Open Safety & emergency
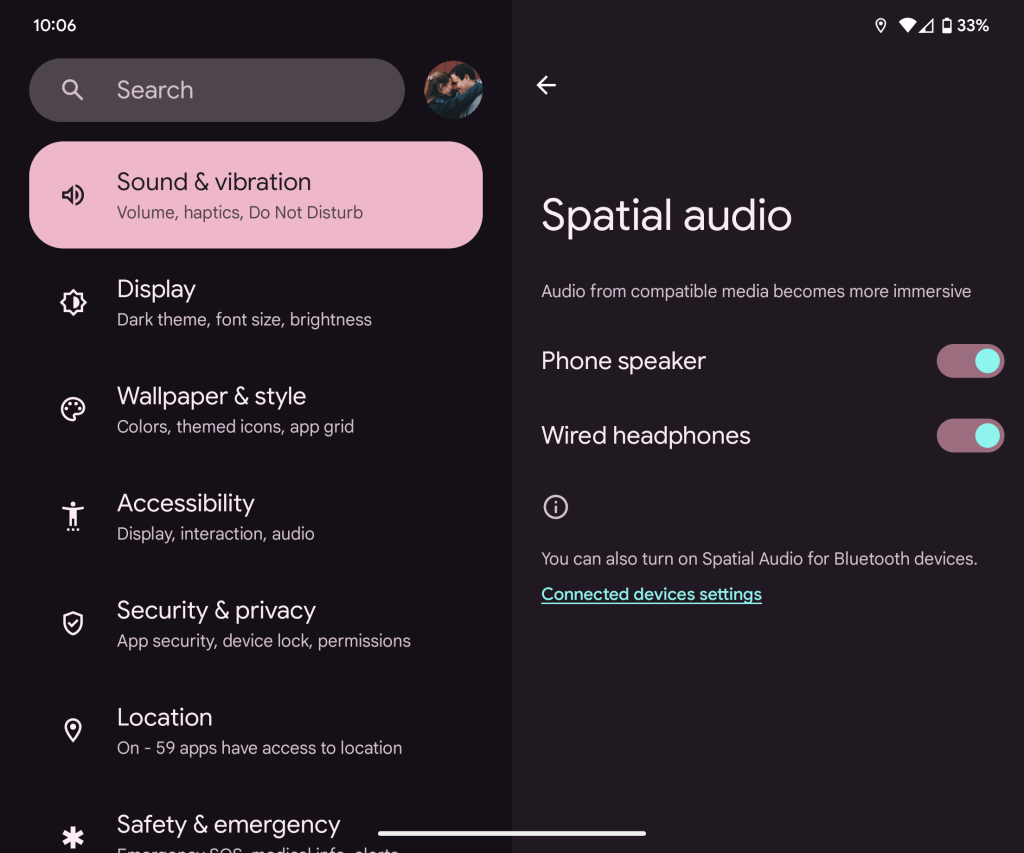The image size is (1024, 853). tap(256, 828)
